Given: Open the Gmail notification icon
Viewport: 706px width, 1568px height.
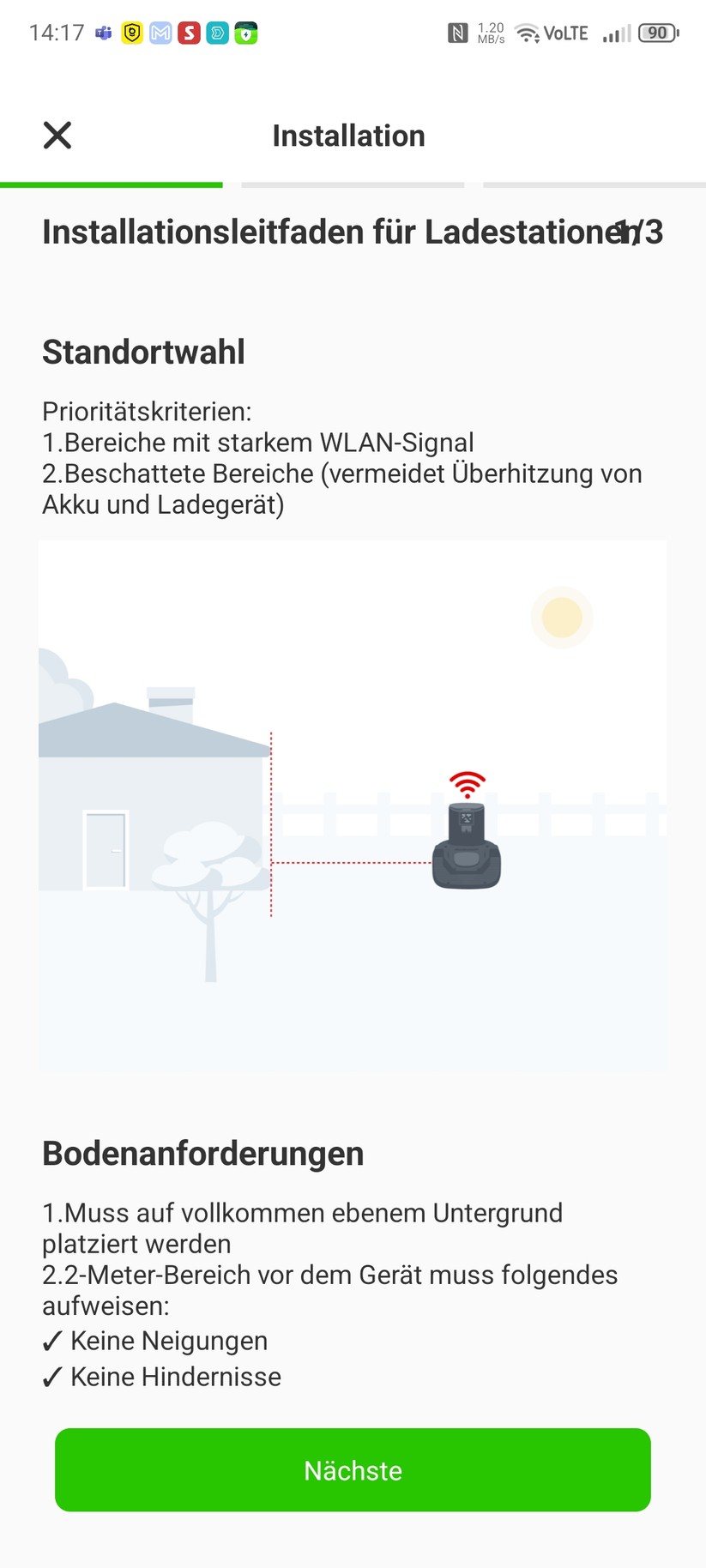Looking at the screenshot, I should [160, 33].
